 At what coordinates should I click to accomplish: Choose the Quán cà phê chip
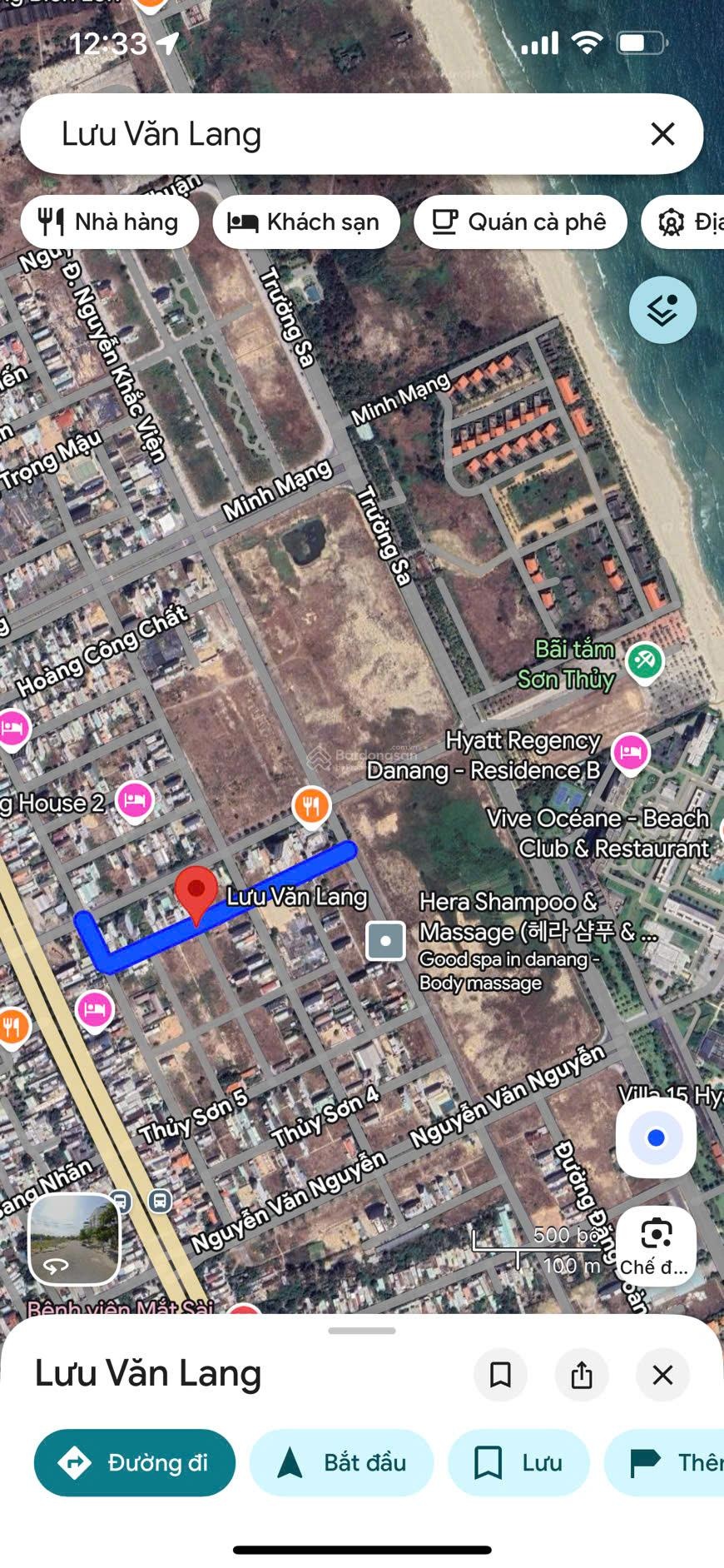[520, 222]
